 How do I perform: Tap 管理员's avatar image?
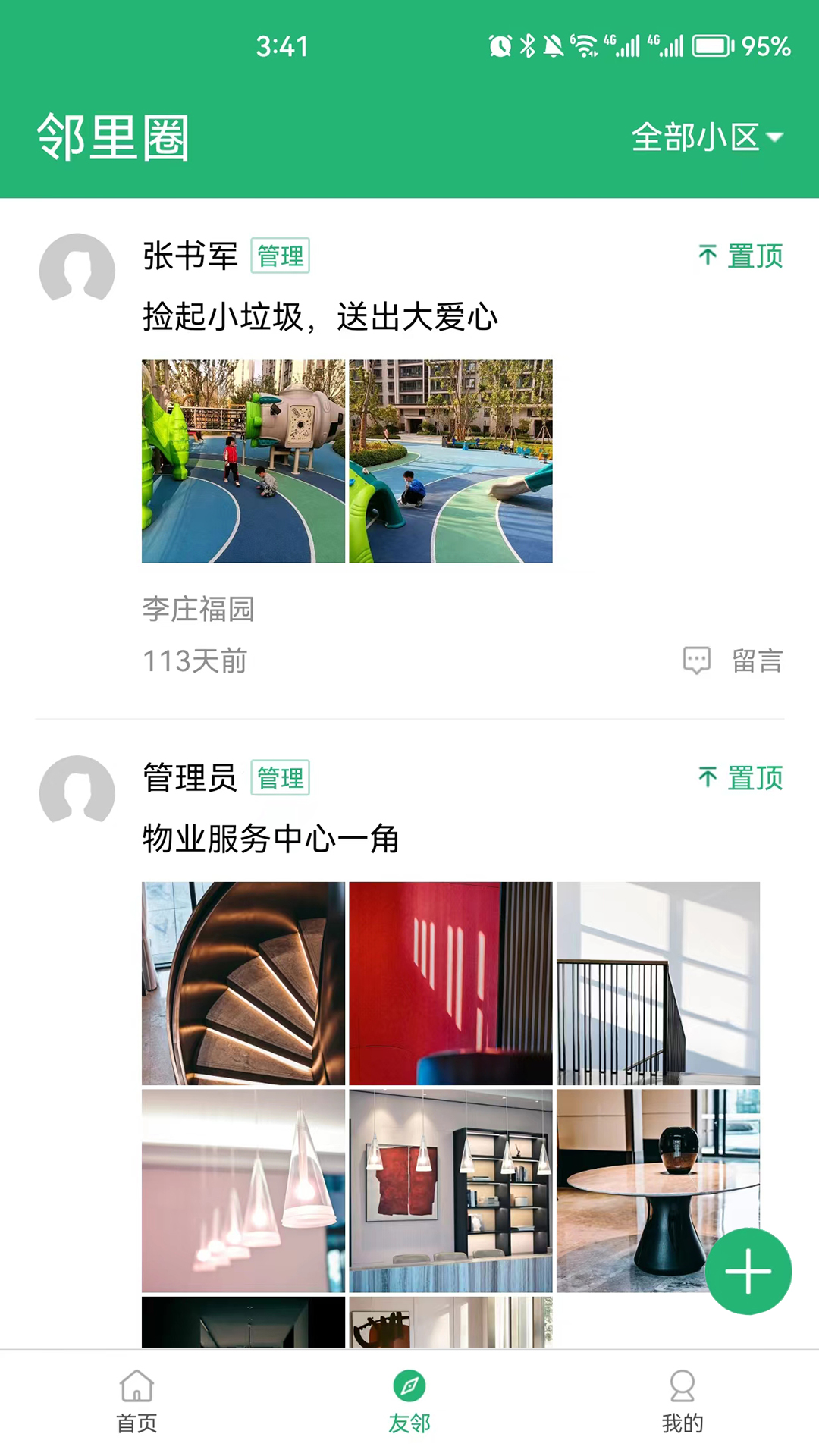click(77, 792)
